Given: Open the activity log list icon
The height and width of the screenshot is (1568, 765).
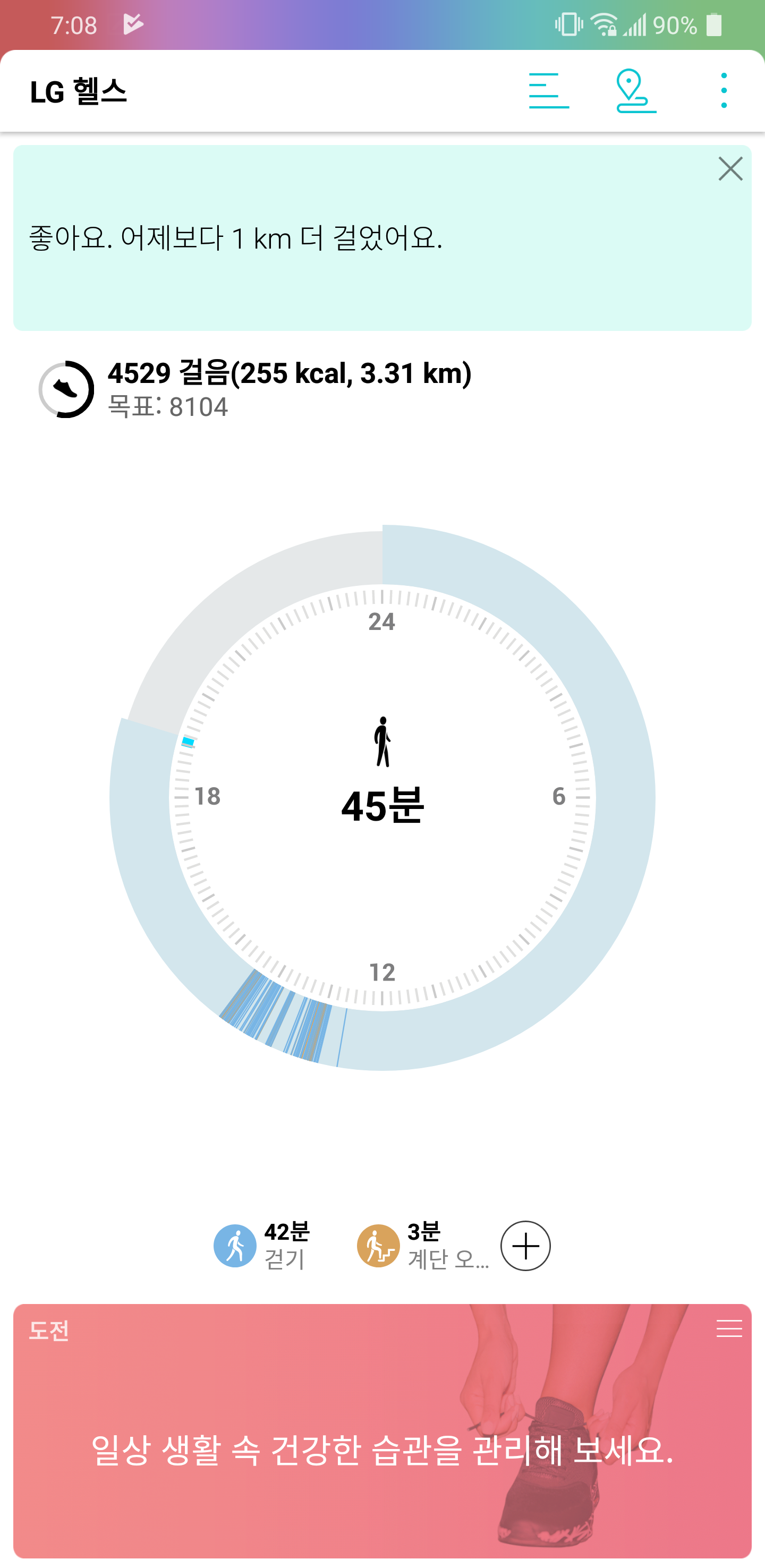Looking at the screenshot, I should [548, 91].
